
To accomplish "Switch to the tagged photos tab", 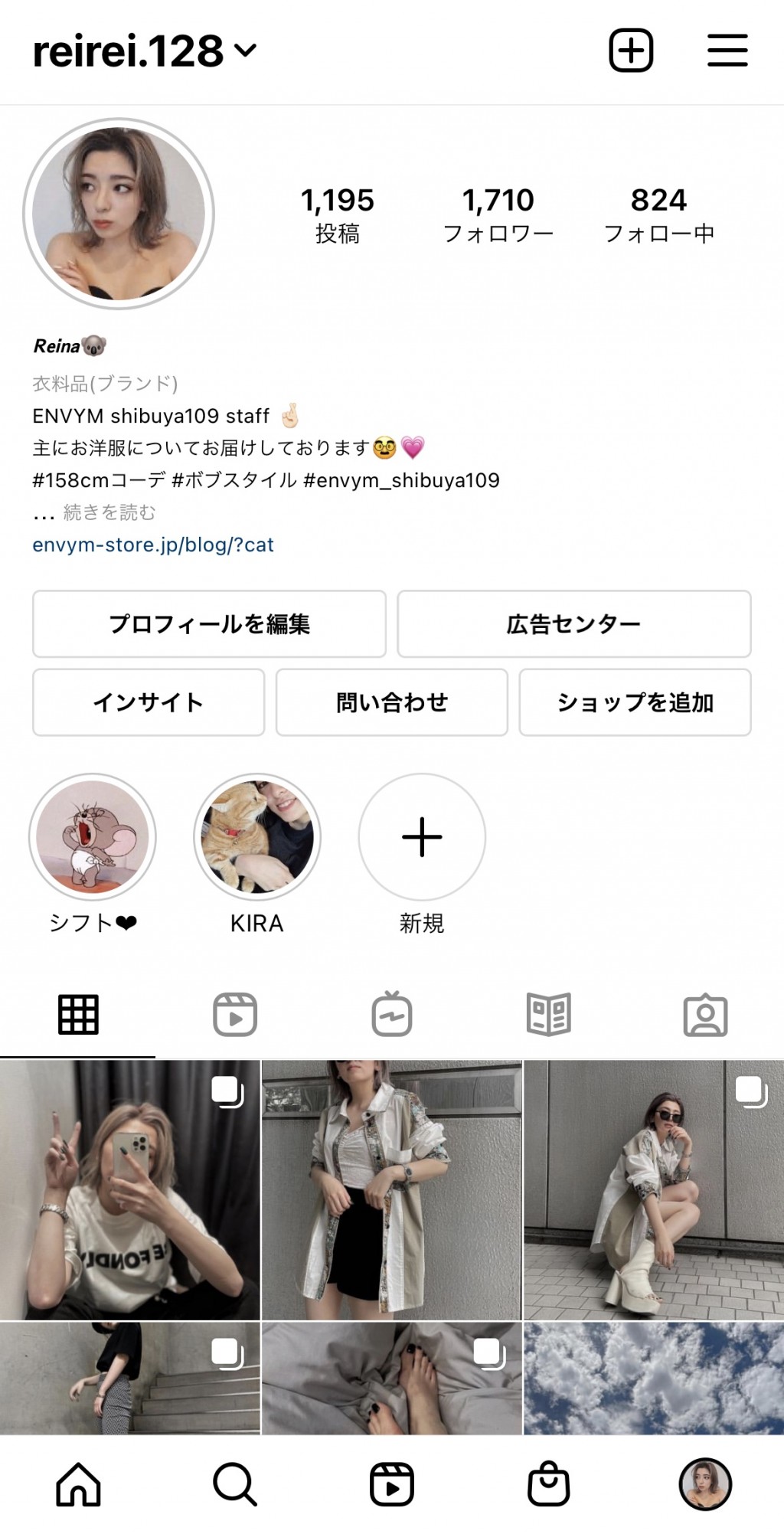I will click(x=705, y=1015).
